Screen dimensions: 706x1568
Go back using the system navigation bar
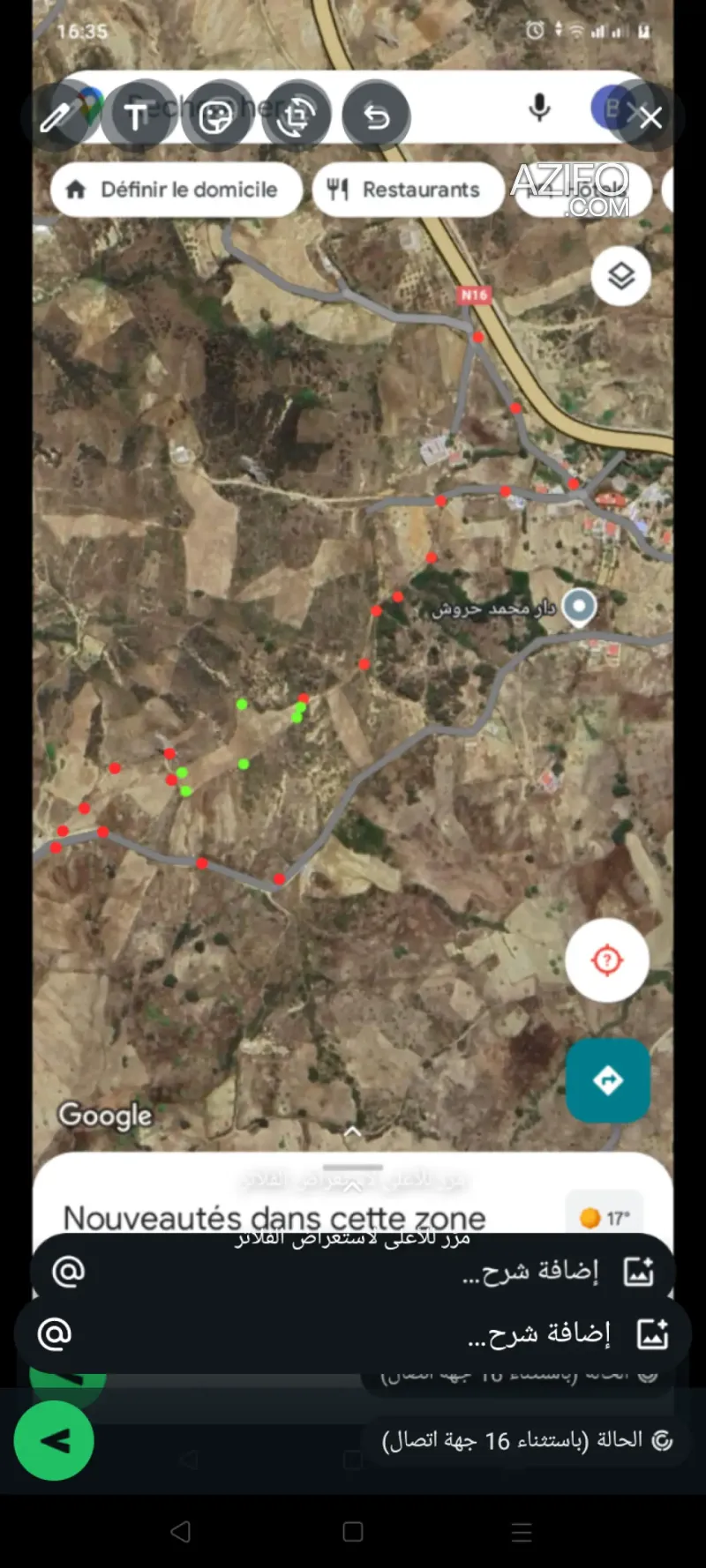pyautogui.click(x=181, y=1532)
